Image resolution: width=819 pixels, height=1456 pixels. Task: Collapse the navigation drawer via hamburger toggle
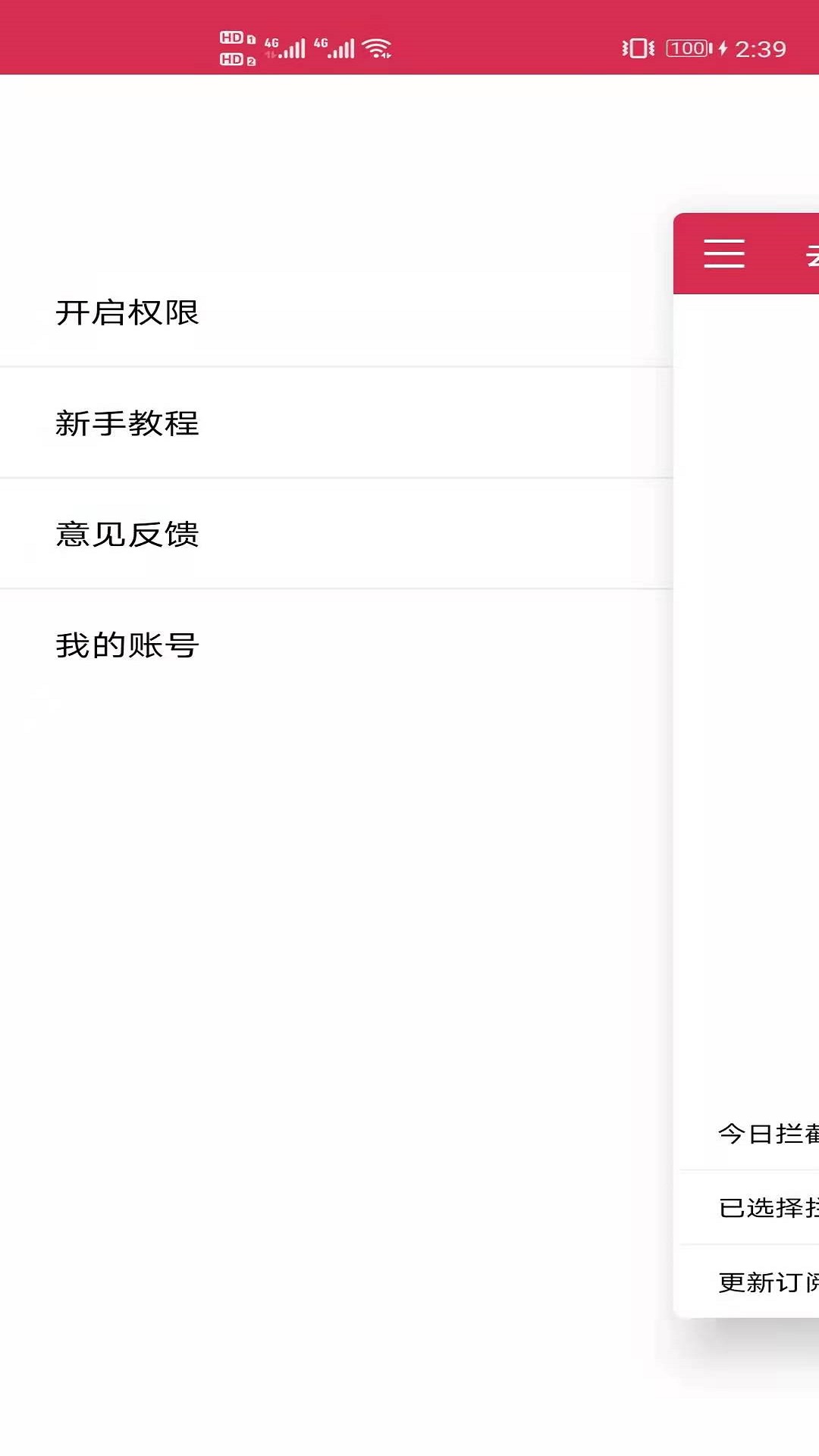tap(724, 253)
